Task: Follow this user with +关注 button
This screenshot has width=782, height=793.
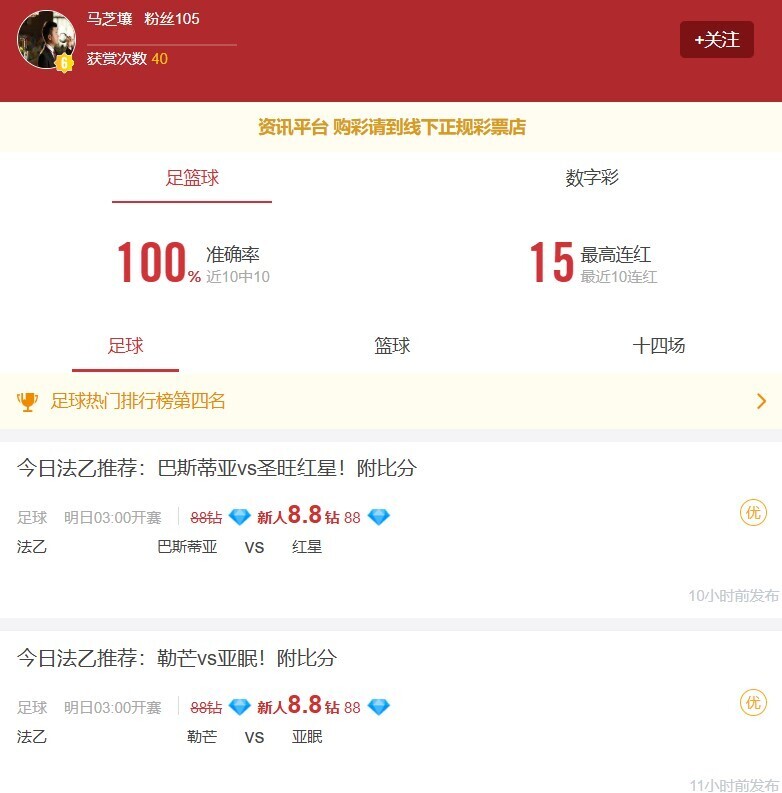Action: (x=716, y=40)
